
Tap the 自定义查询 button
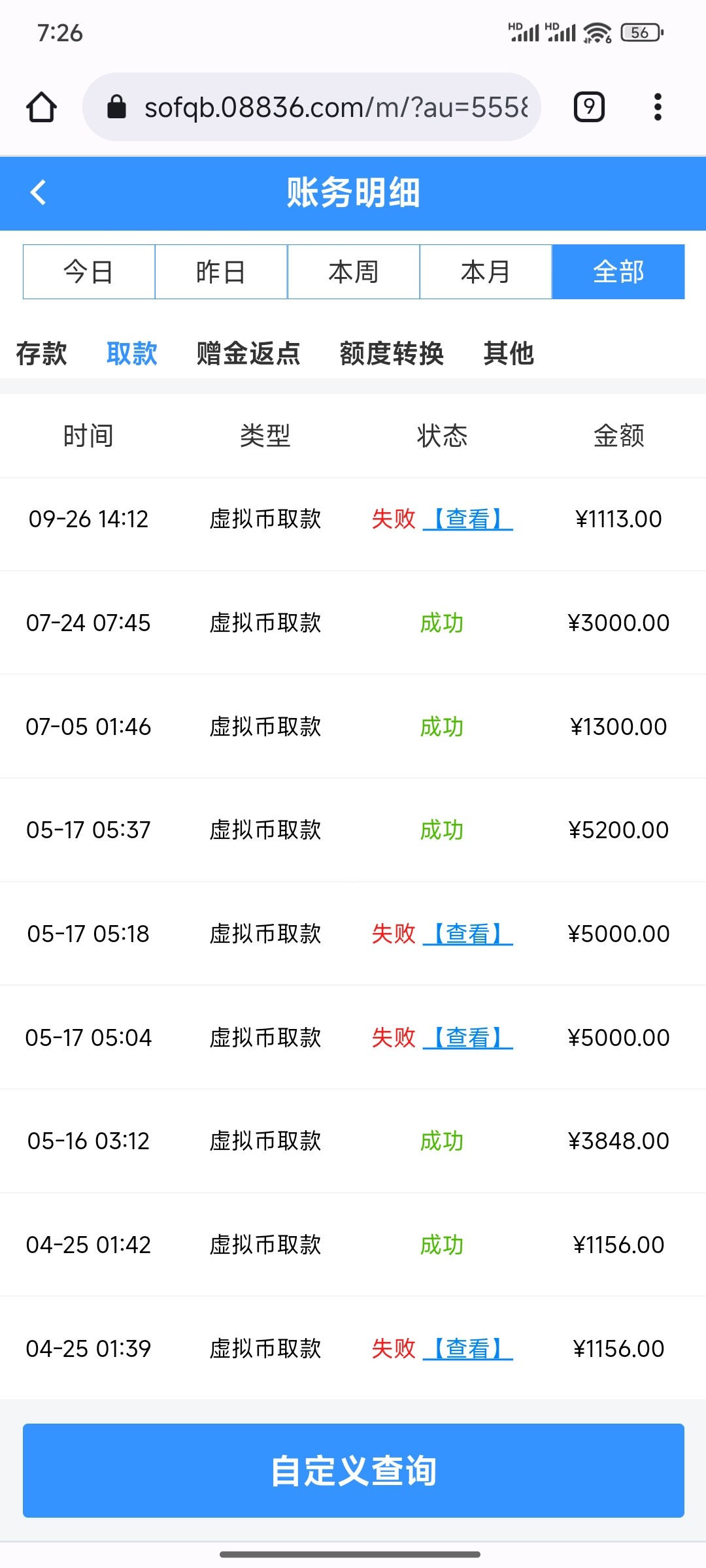(354, 1471)
